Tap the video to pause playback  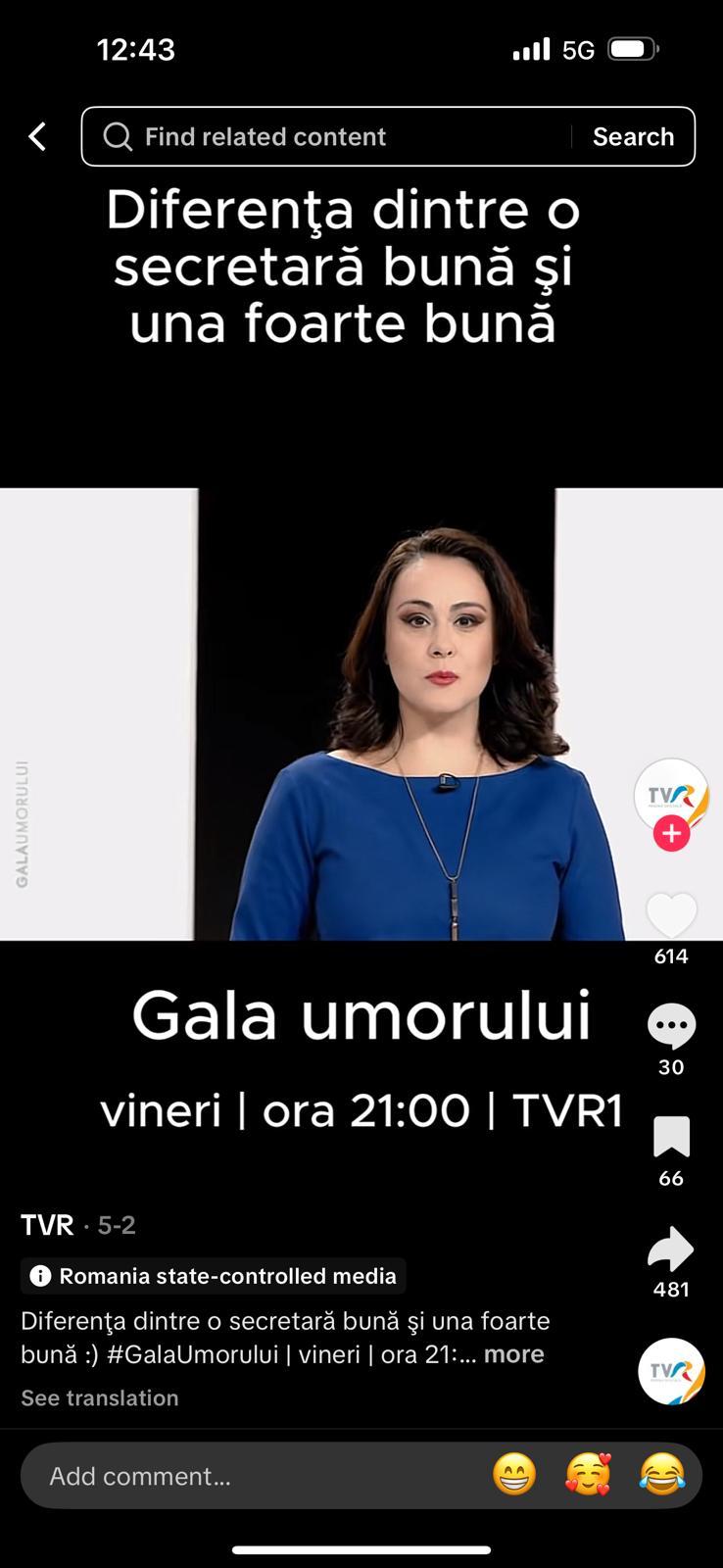(313, 713)
